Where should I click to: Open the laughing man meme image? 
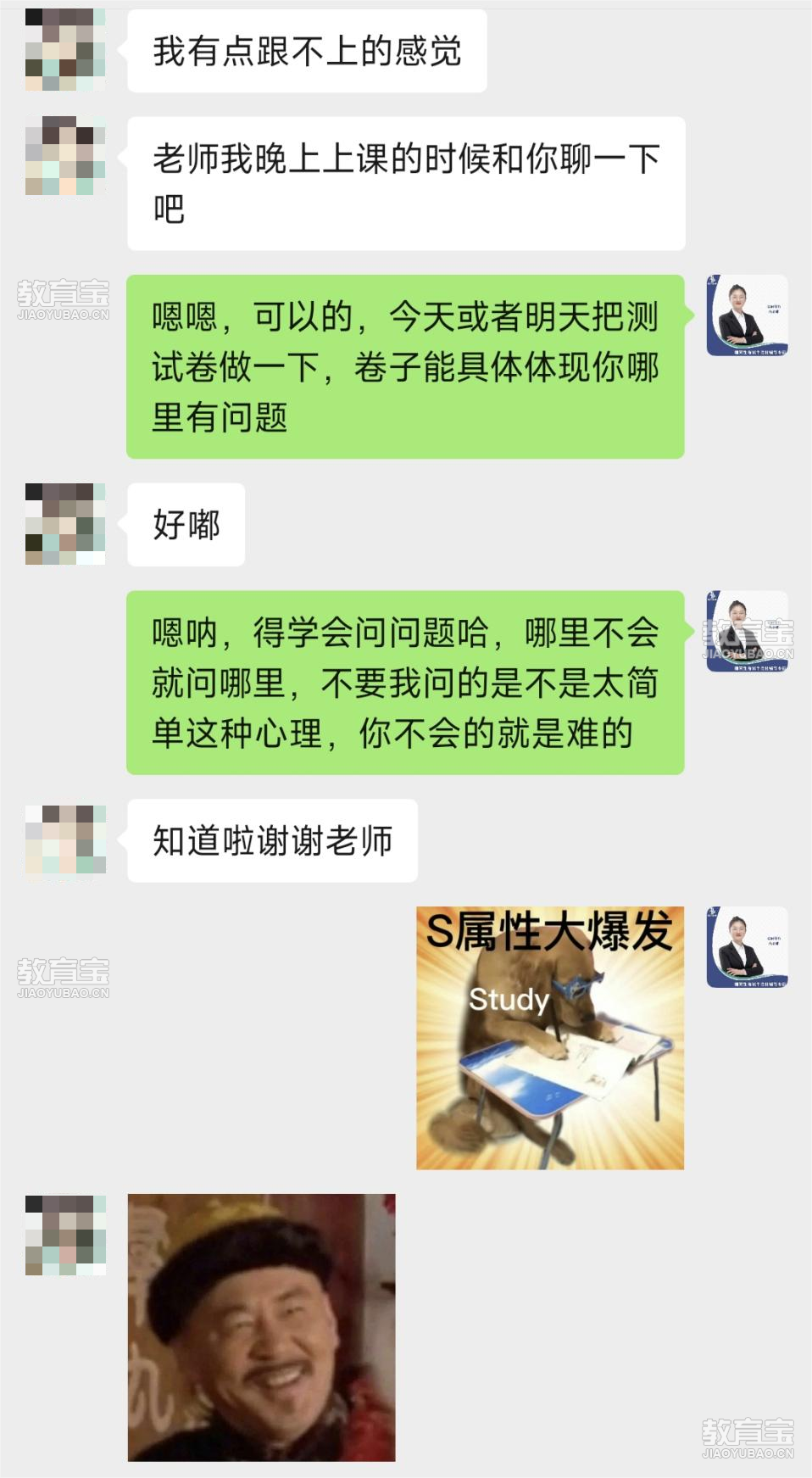261,1327
